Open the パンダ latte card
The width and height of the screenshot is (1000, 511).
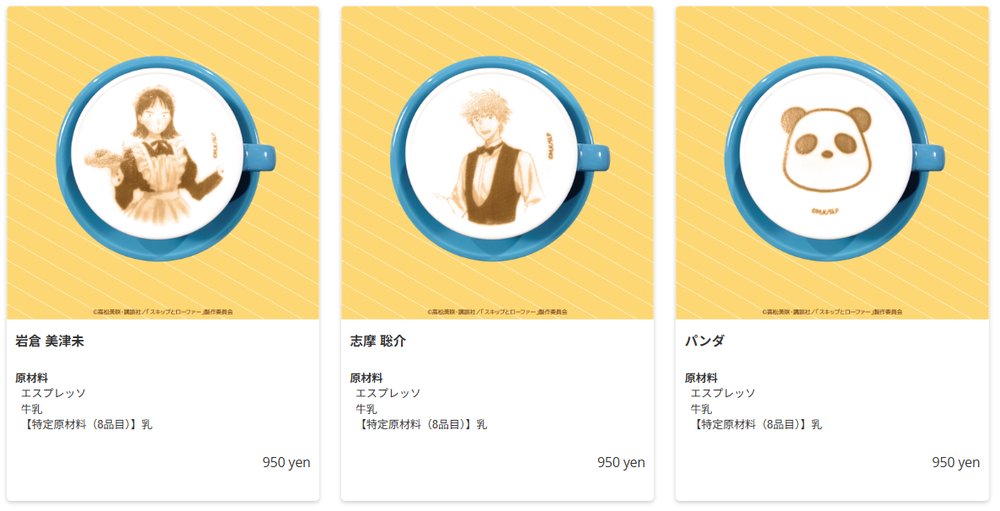coord(832,162)
